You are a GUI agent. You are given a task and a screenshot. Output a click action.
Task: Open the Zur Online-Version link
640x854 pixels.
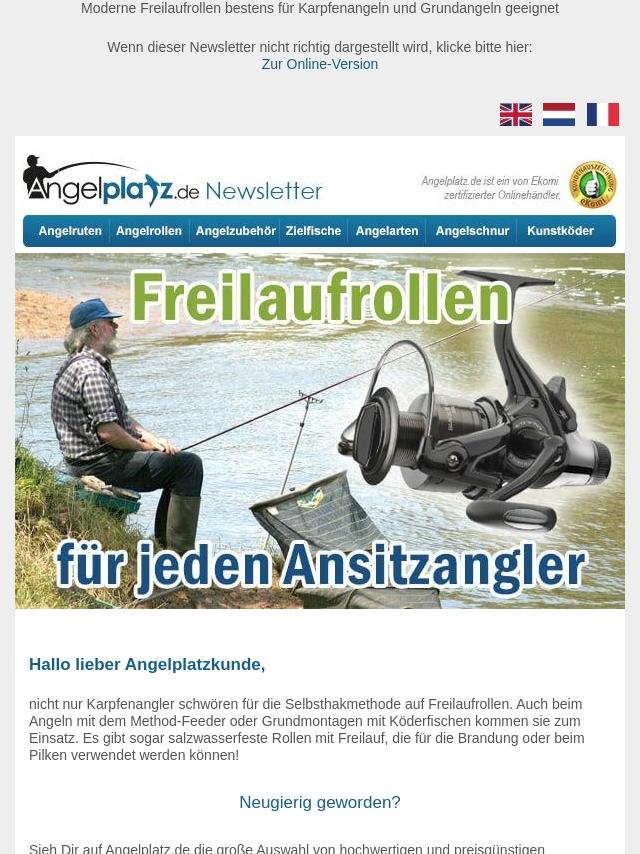tap(320, 64)
